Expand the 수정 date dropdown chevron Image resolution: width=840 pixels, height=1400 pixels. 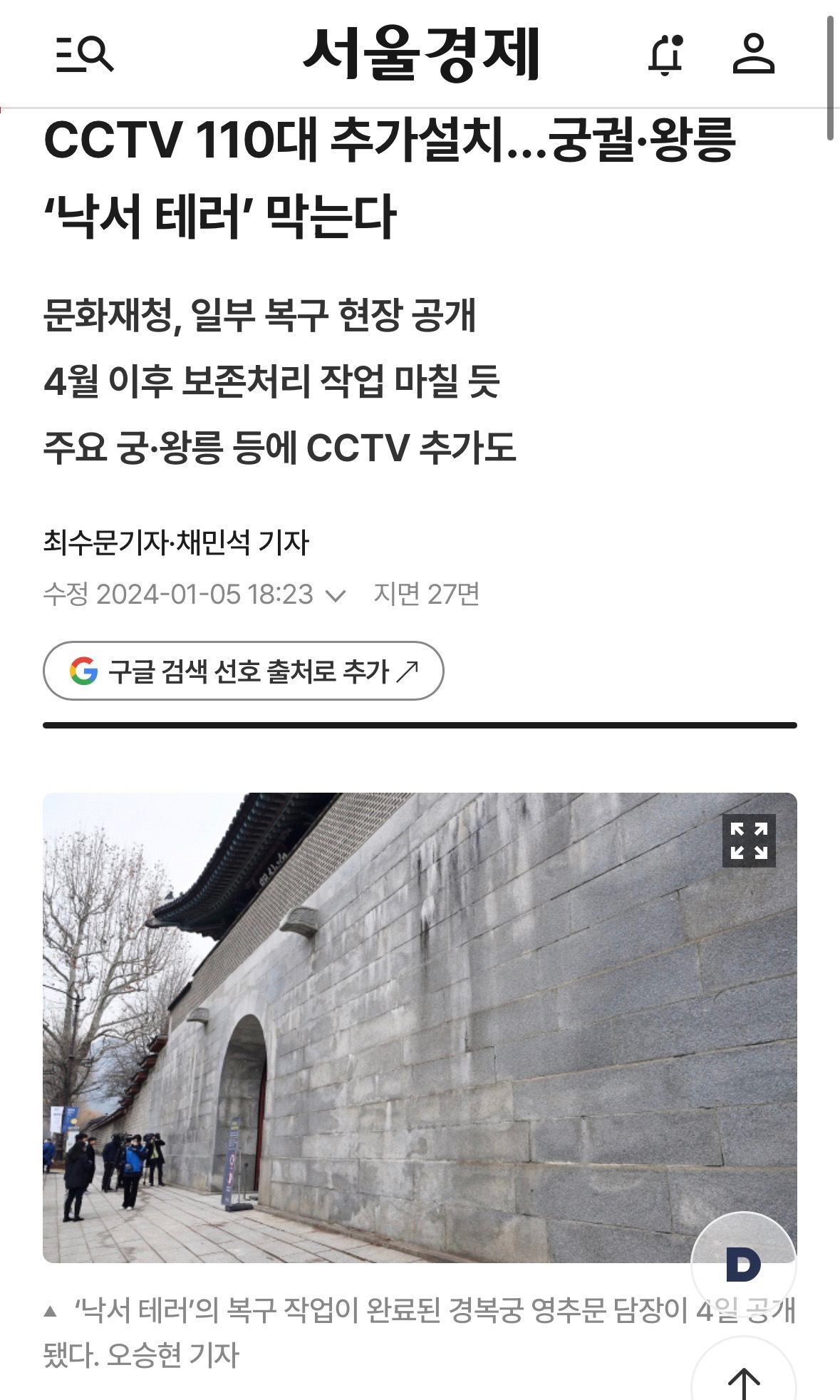point(335,595)
